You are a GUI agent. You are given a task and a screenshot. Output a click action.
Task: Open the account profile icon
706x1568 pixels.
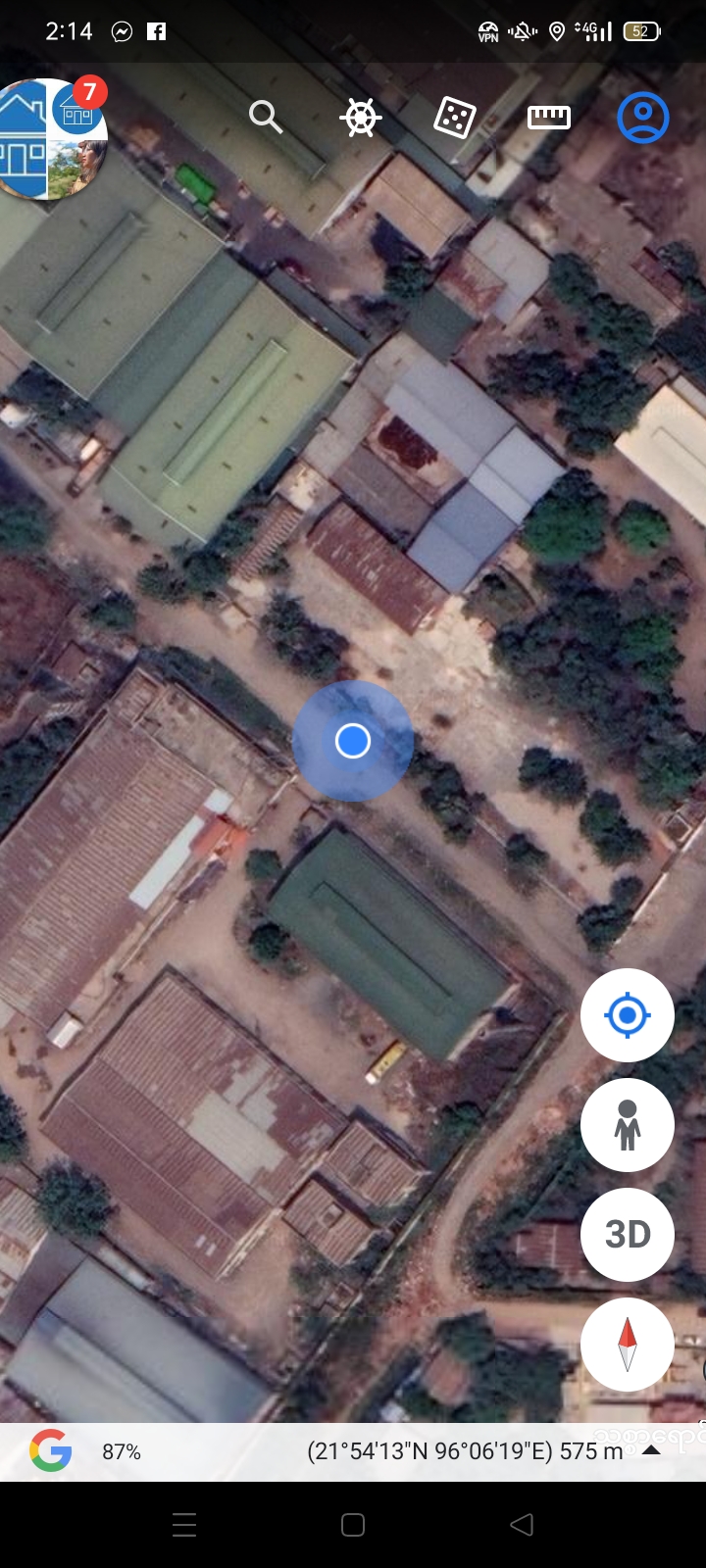pos(642,118)
